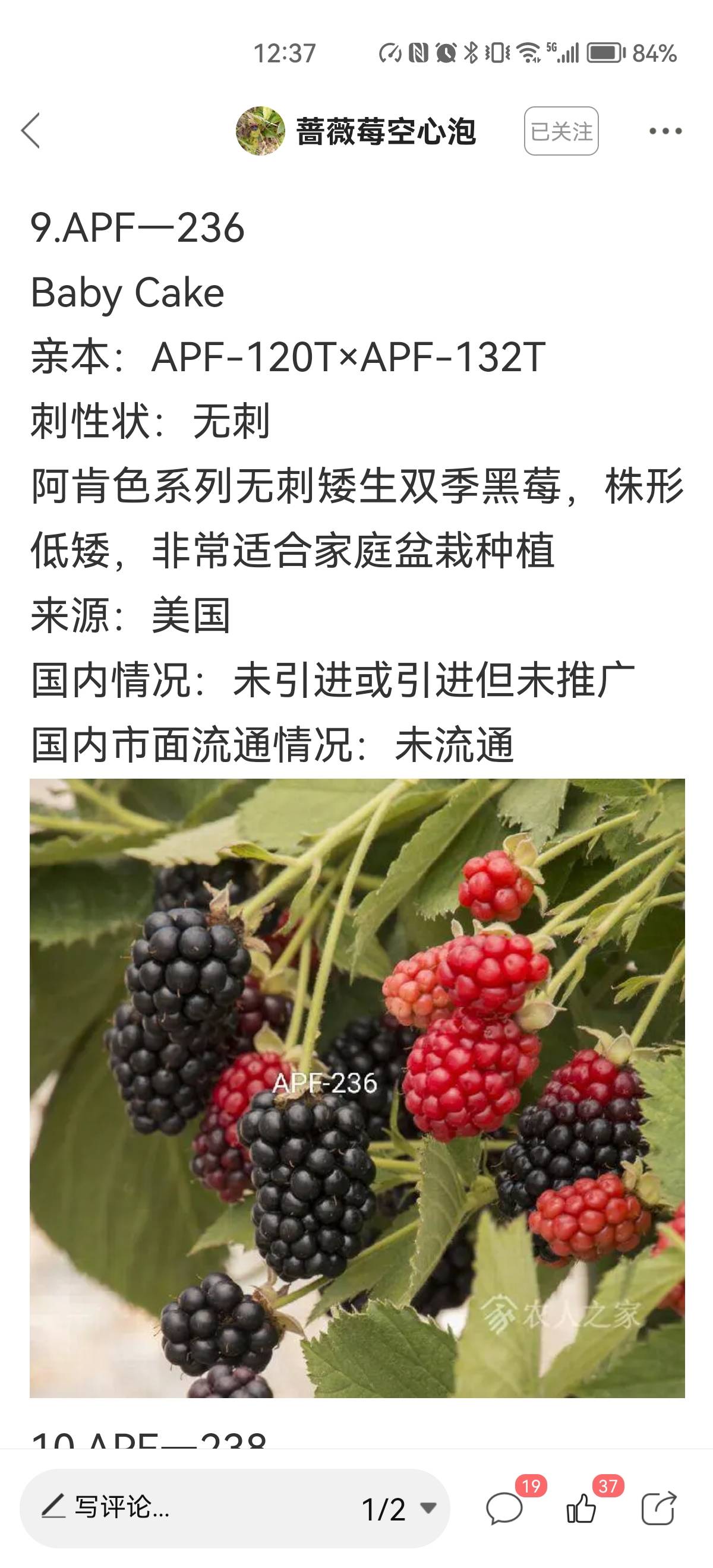713x1568 pixels.
Task: Open the three-dot overflow menu
Action: point(665,131)
